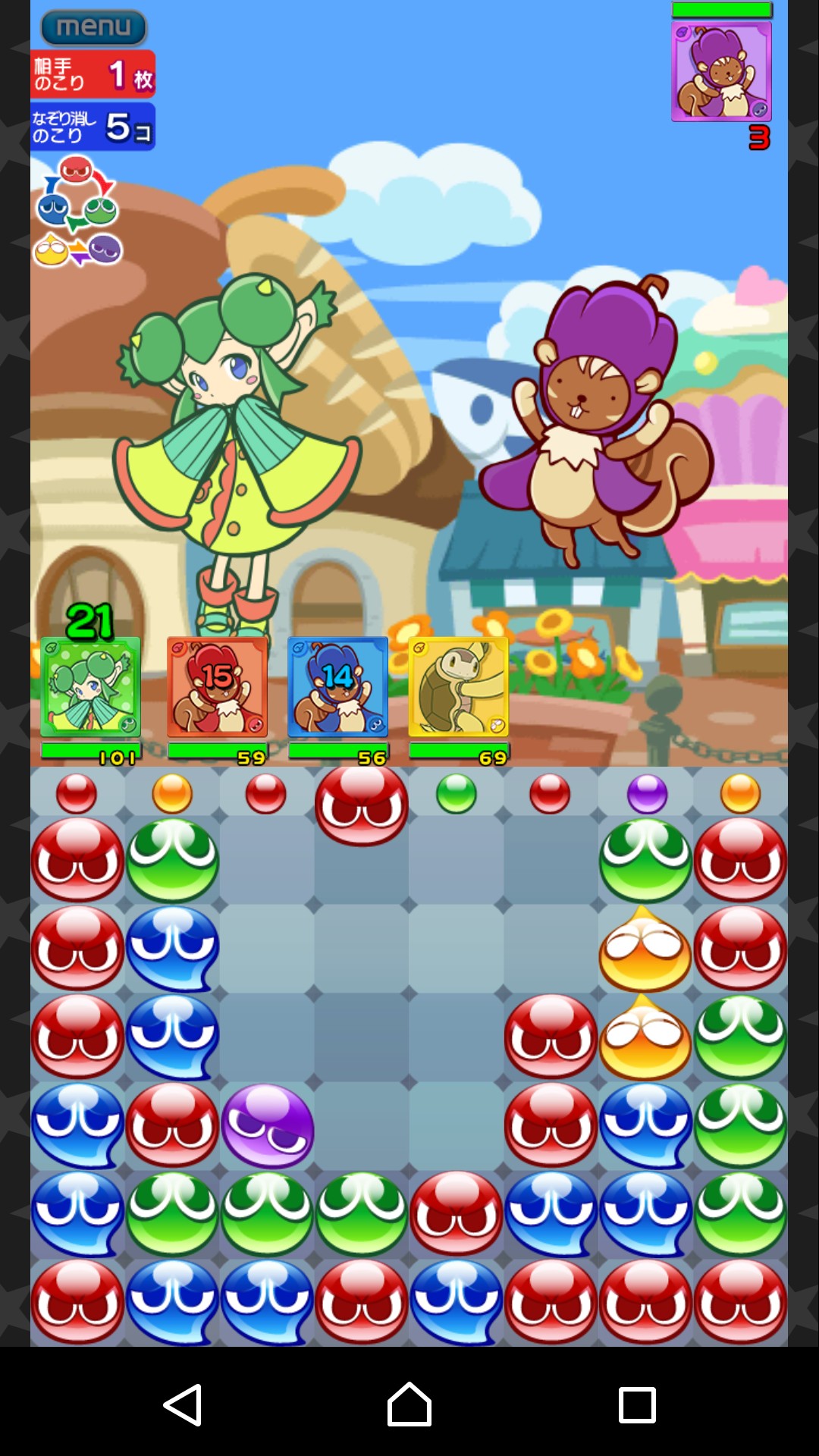Tap the purple puyo on the board
This screenshot has height=1456, width=819.
267,1125
